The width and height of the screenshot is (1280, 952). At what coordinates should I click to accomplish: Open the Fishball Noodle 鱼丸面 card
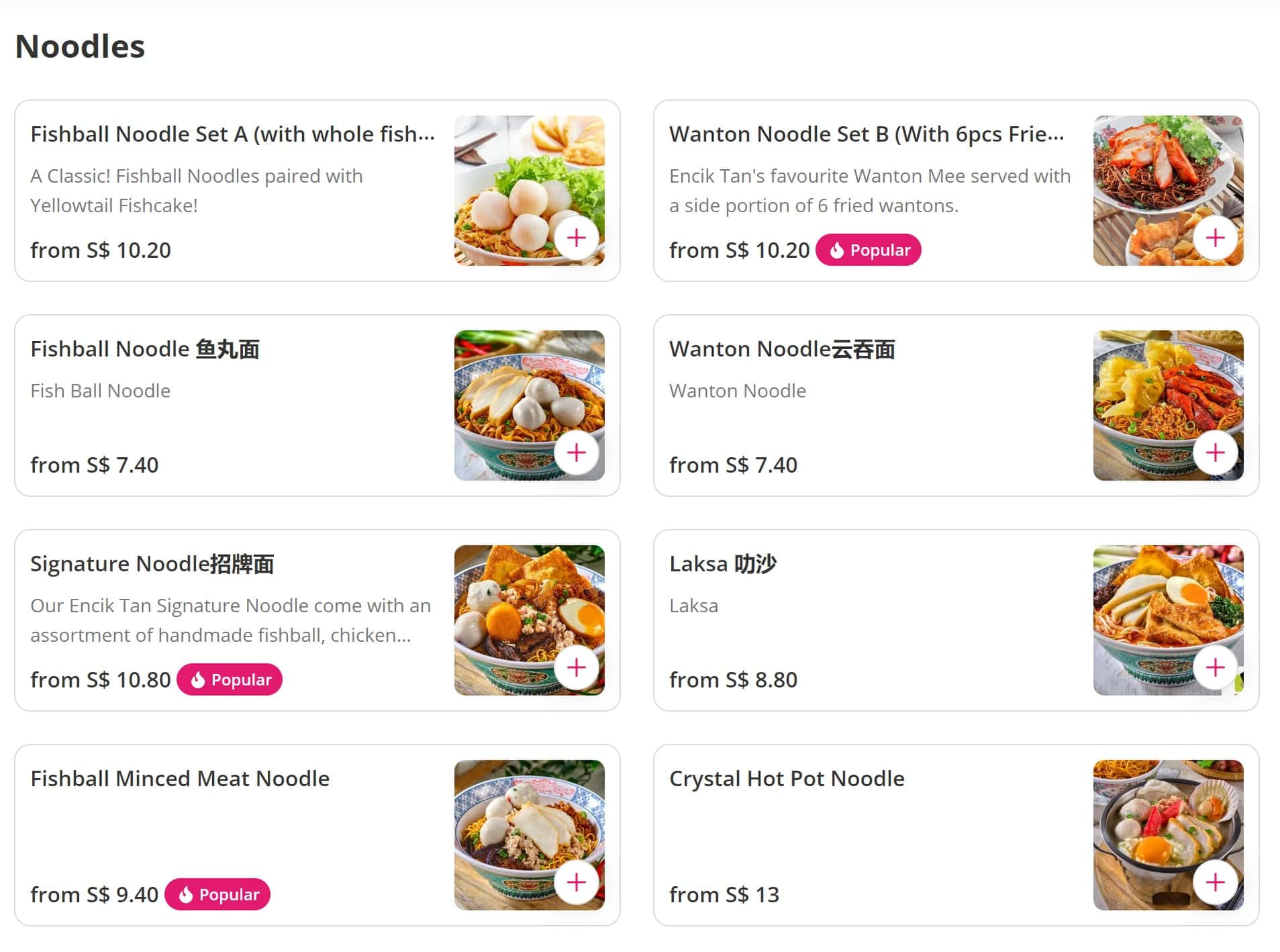click(145, 349)
